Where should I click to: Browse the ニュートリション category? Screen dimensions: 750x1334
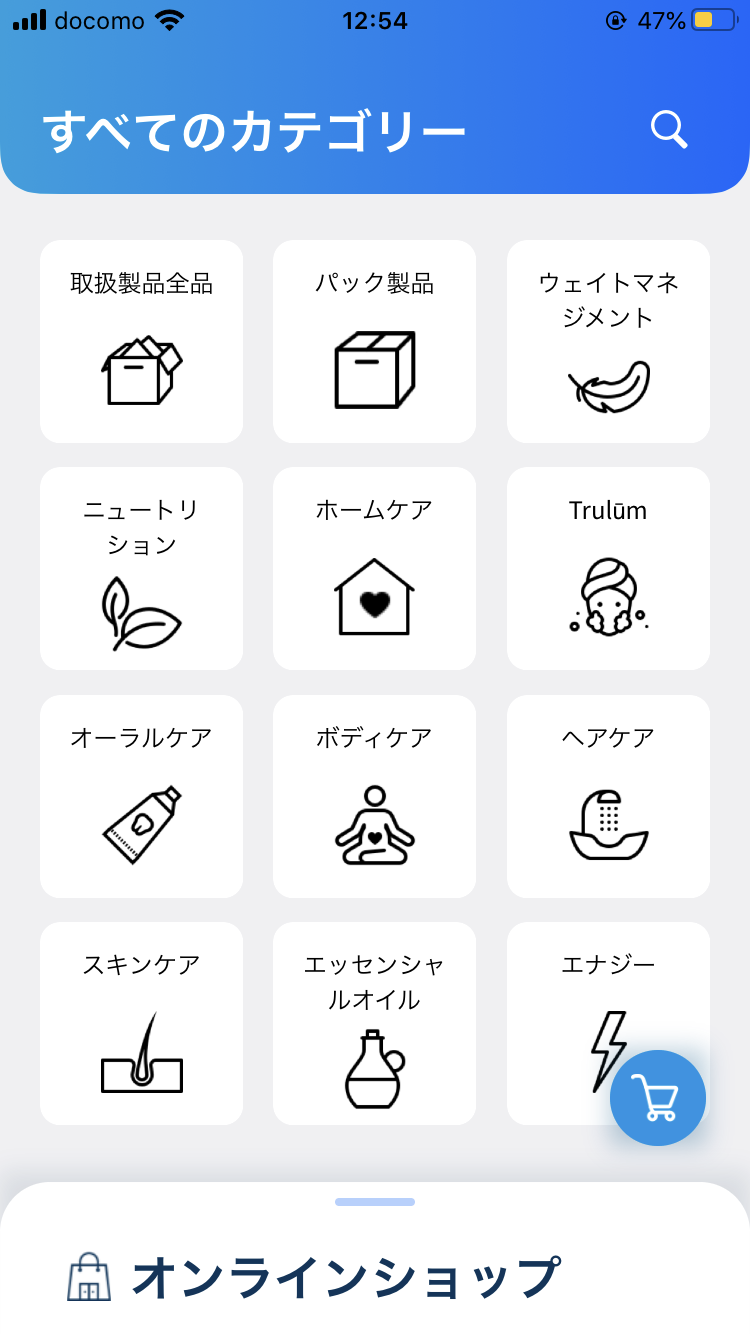[141, 568]
